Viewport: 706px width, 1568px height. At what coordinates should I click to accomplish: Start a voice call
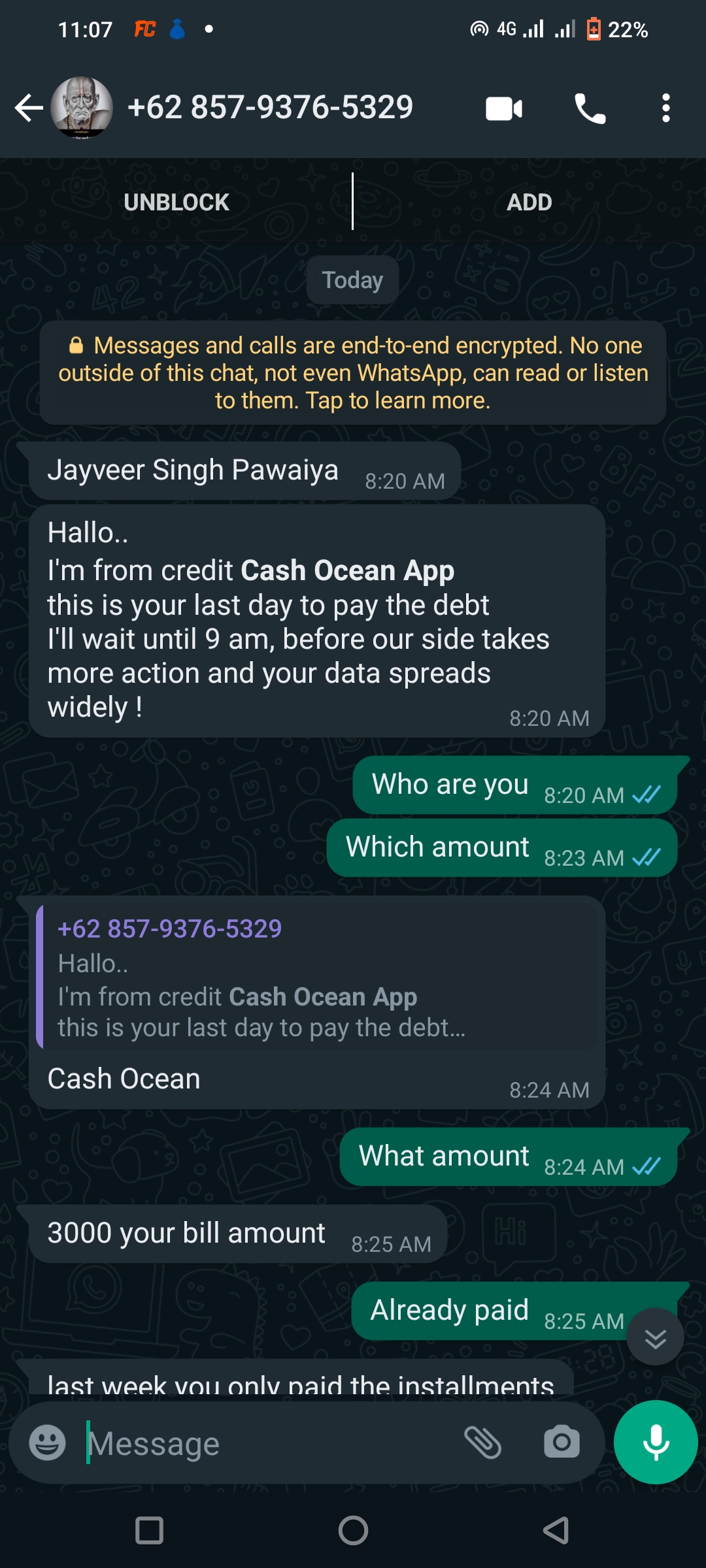point(590,108)
